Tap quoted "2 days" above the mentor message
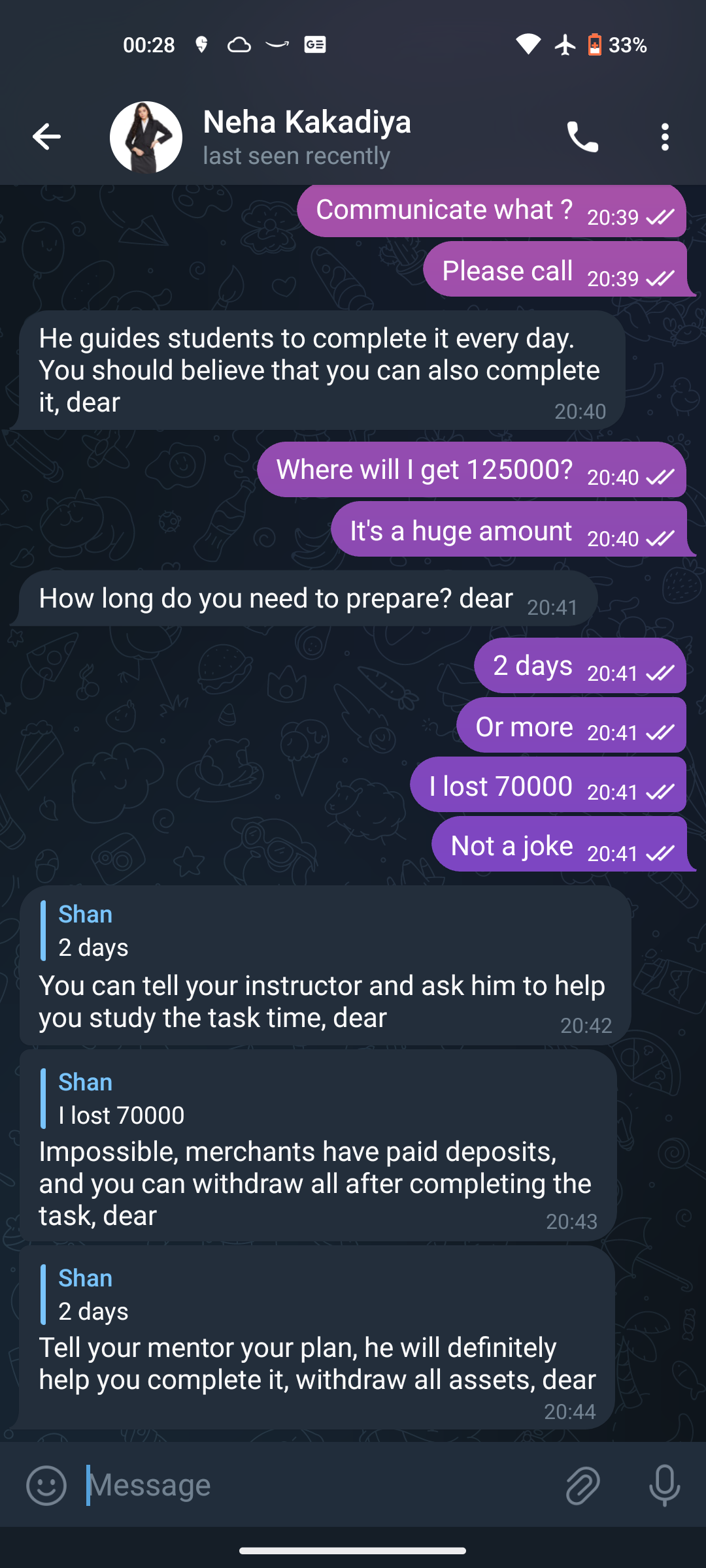The width and height of the screenshot is (706, 1568). tap(93, 1295)
